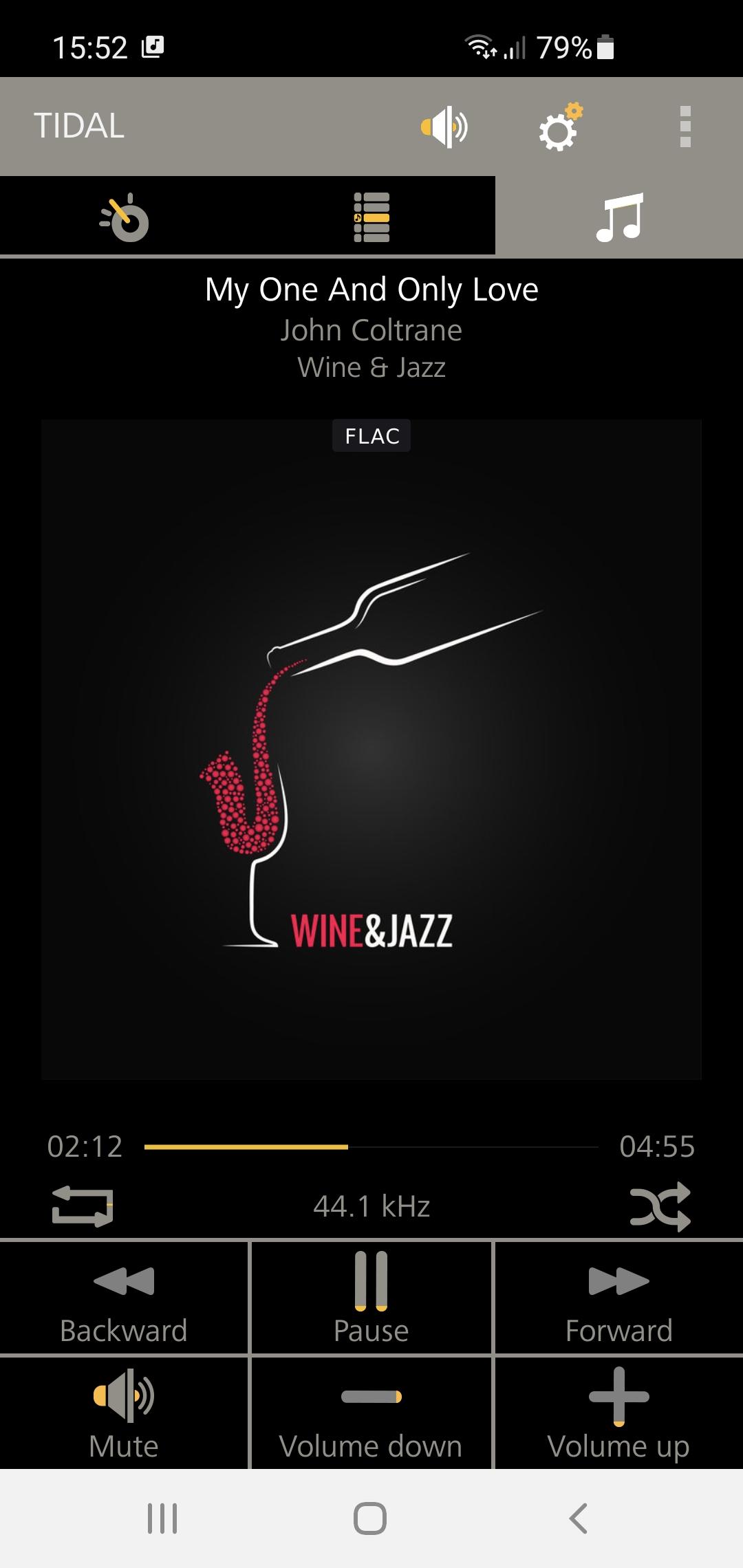Open the three-dot overflow menu
This screenshot has width=743, height=1568.
coord(685,127)
